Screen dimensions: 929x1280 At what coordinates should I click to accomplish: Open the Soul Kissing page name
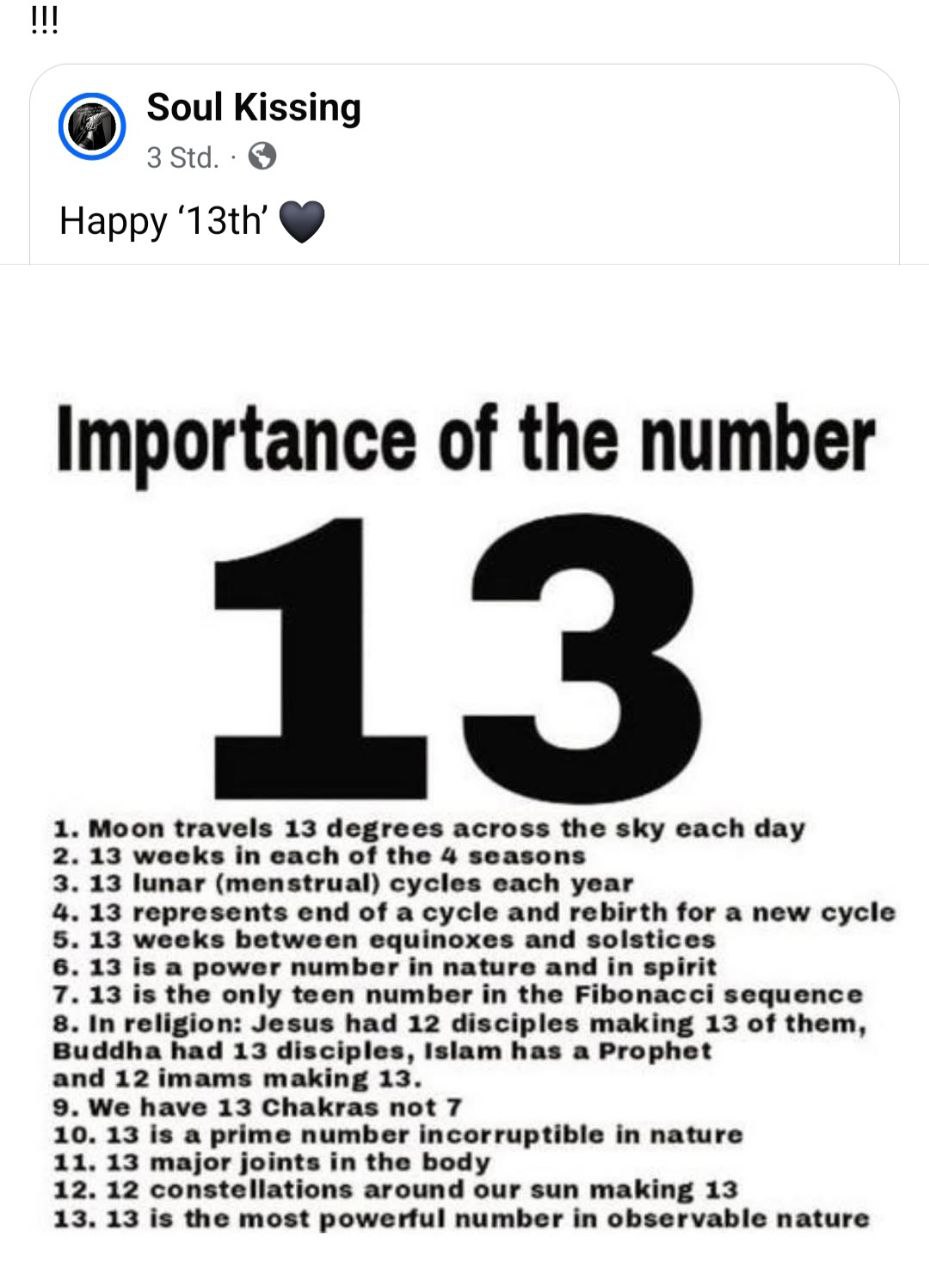click(x=253, y=107)
